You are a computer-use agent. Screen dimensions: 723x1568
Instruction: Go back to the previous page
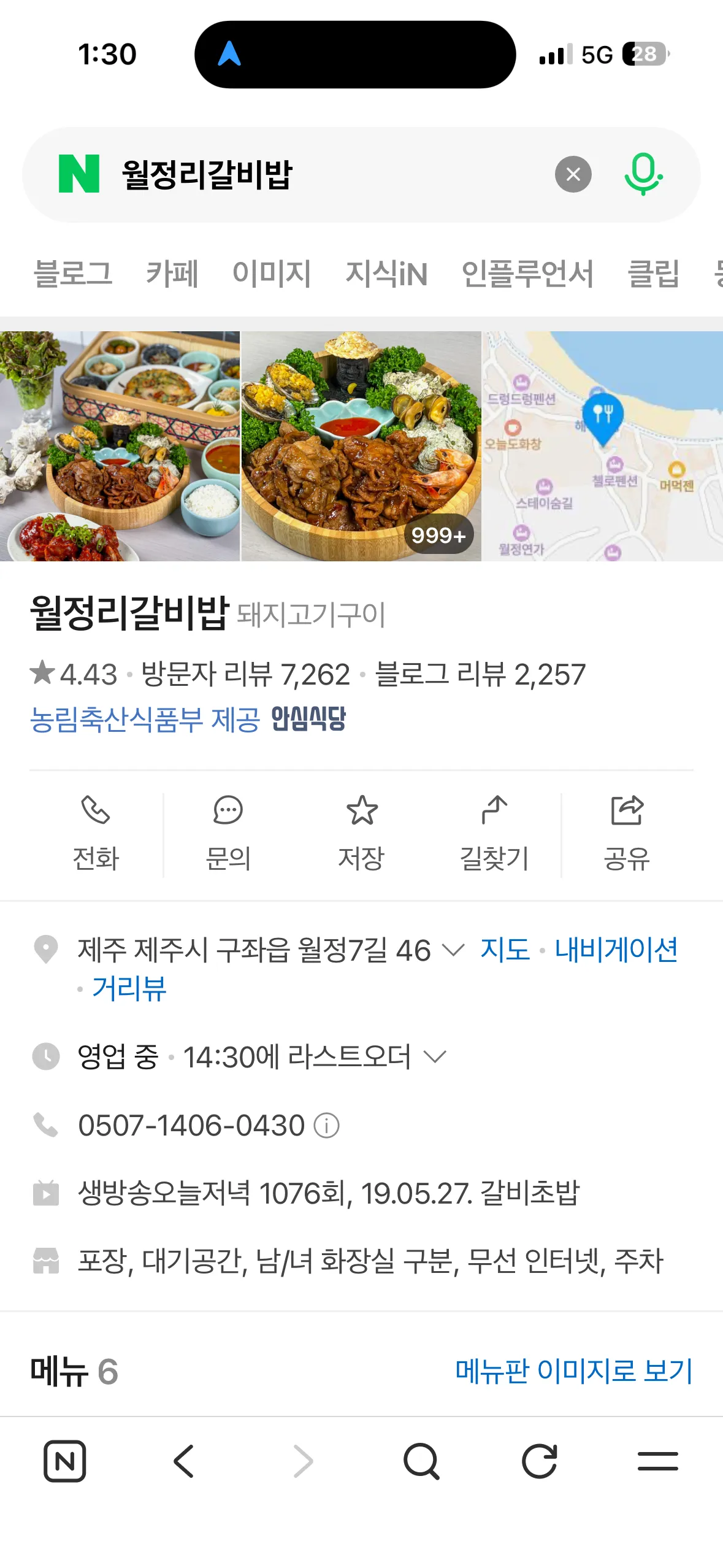click(x=184, y=1461)
